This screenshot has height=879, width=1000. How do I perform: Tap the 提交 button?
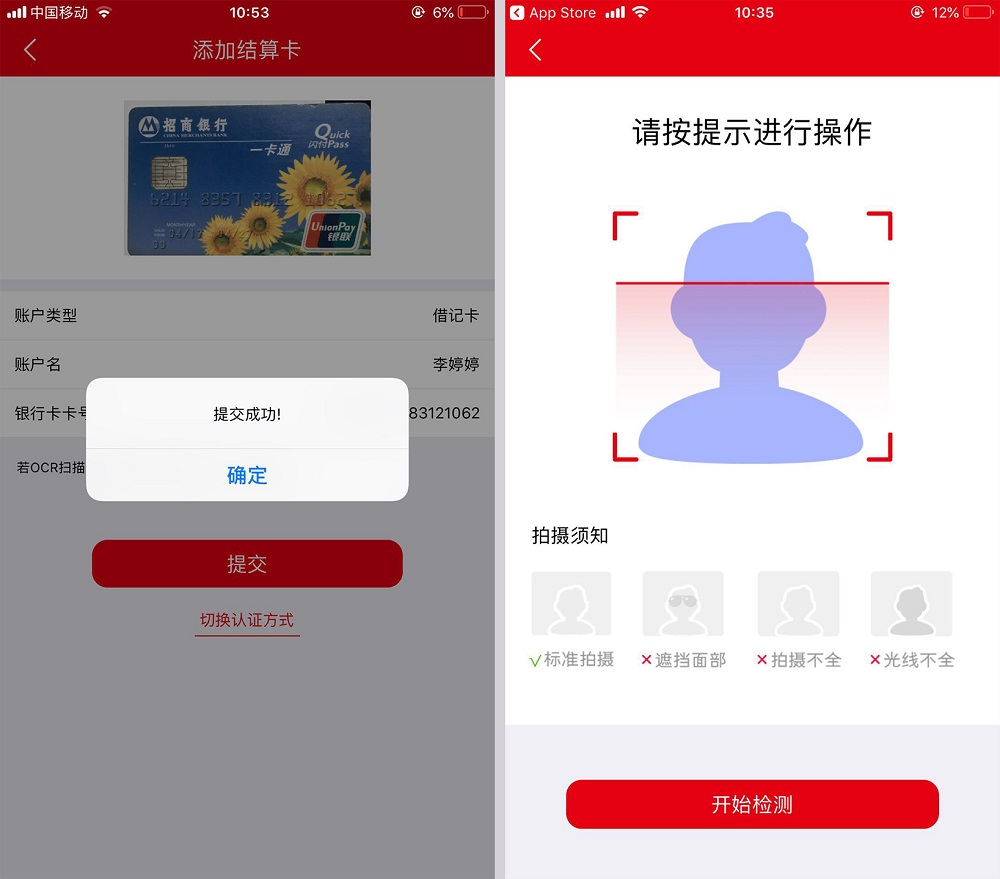click(x=247, y=564)
